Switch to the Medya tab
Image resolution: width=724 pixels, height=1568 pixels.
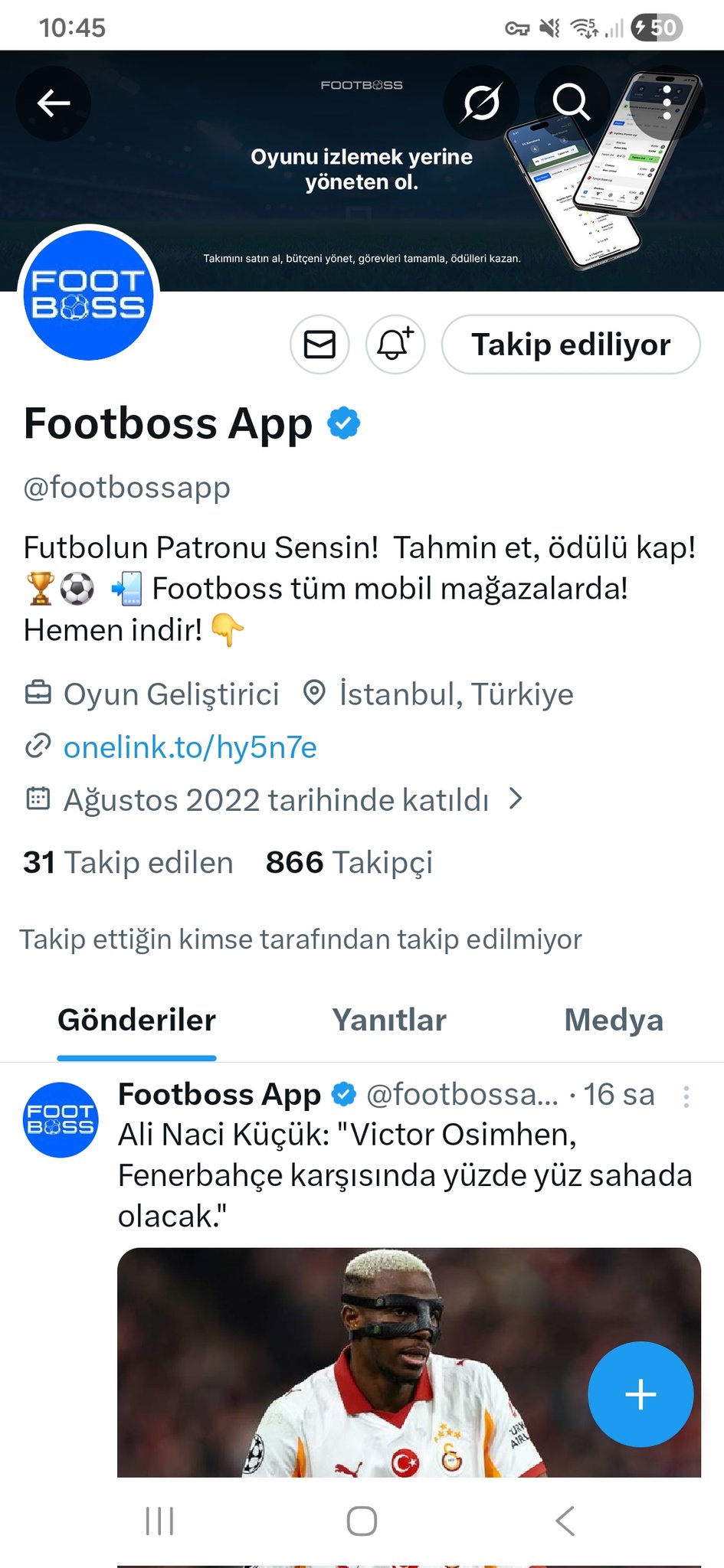tap(613, 1021)
